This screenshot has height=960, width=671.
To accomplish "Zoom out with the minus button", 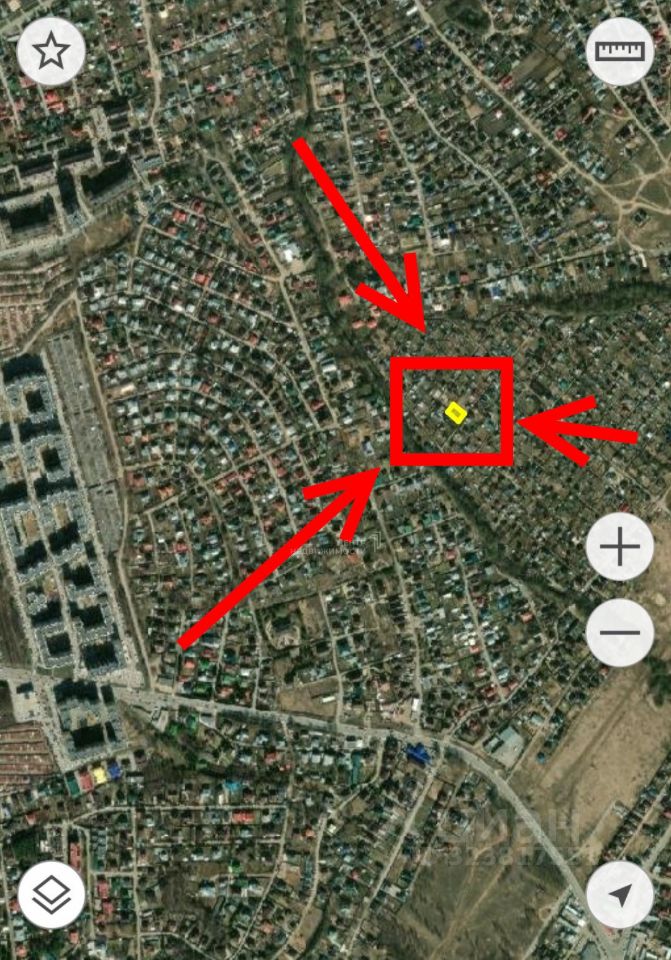I will click(620, 632).
